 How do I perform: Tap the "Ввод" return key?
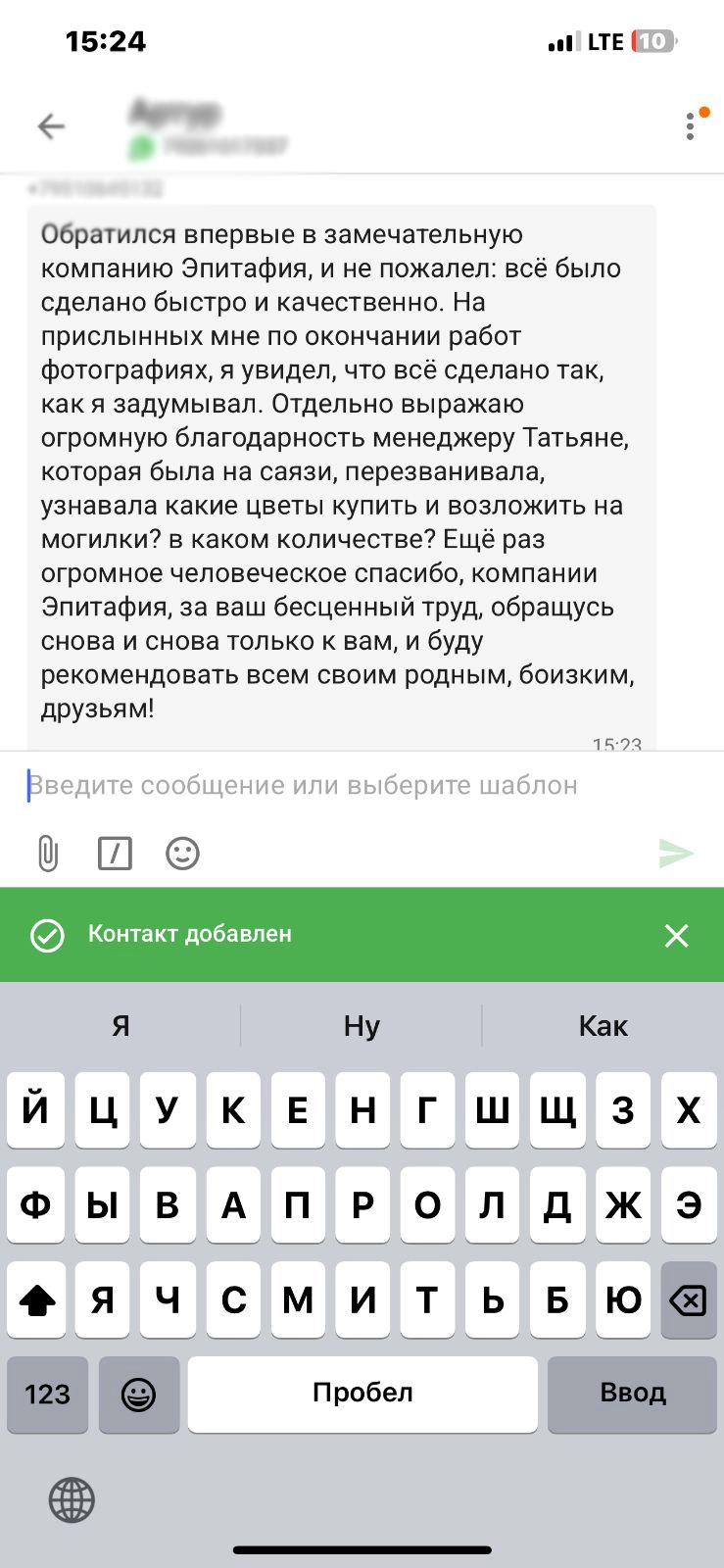tap(632, 1394)
